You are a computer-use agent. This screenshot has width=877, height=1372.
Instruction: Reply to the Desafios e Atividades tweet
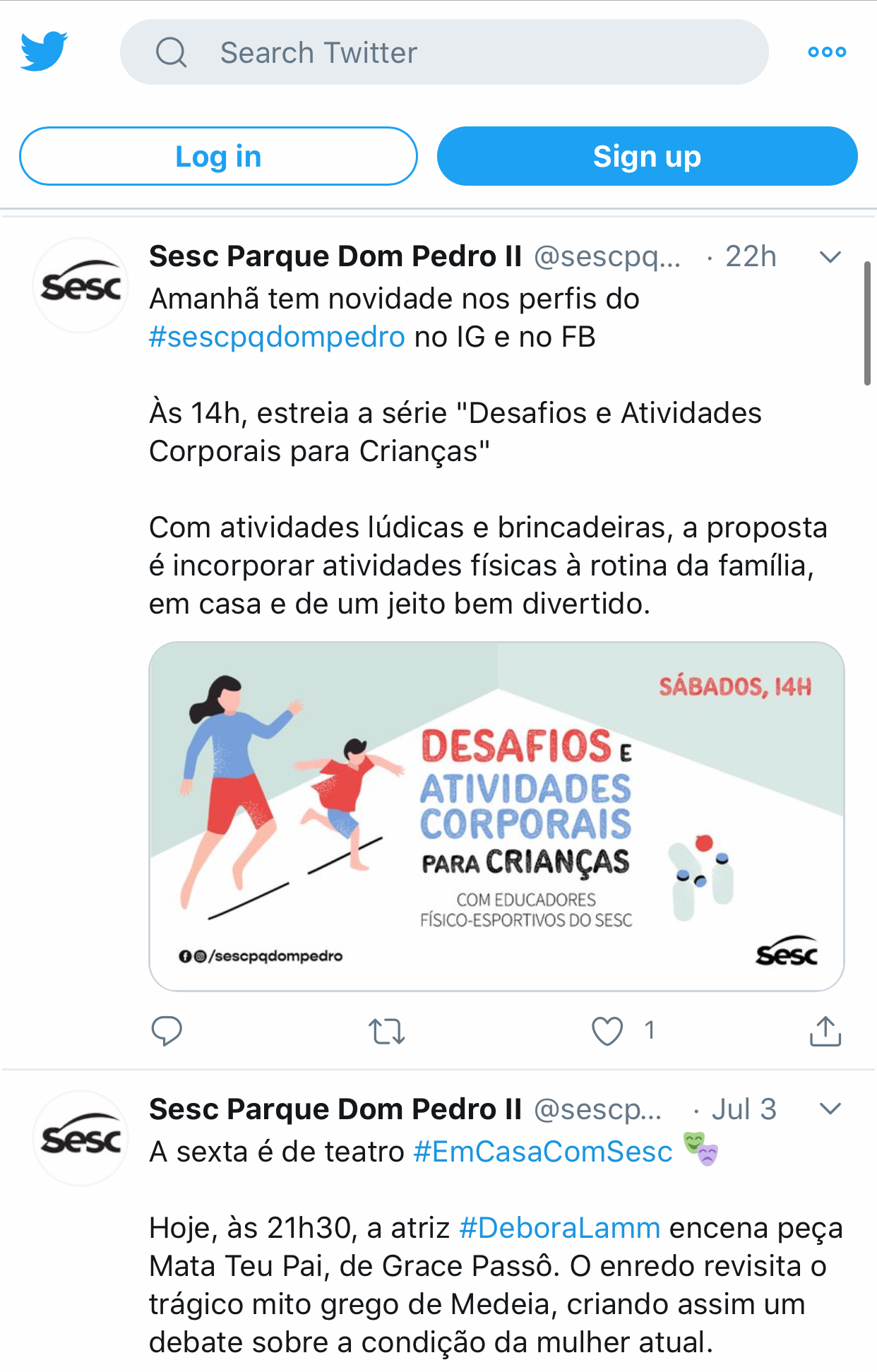click(167, 1031)
